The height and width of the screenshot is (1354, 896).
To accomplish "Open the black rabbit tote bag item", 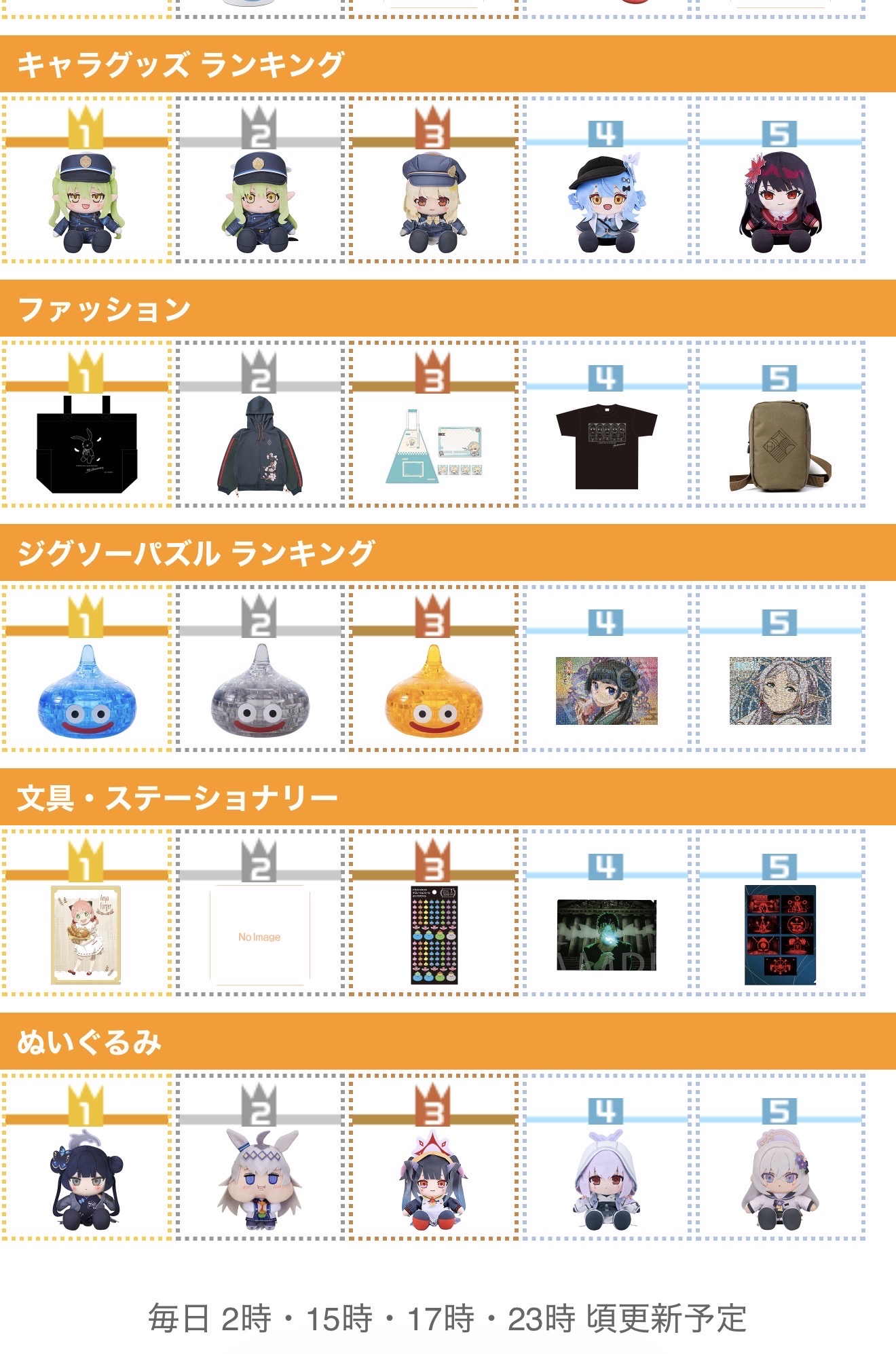I will 86,445.
